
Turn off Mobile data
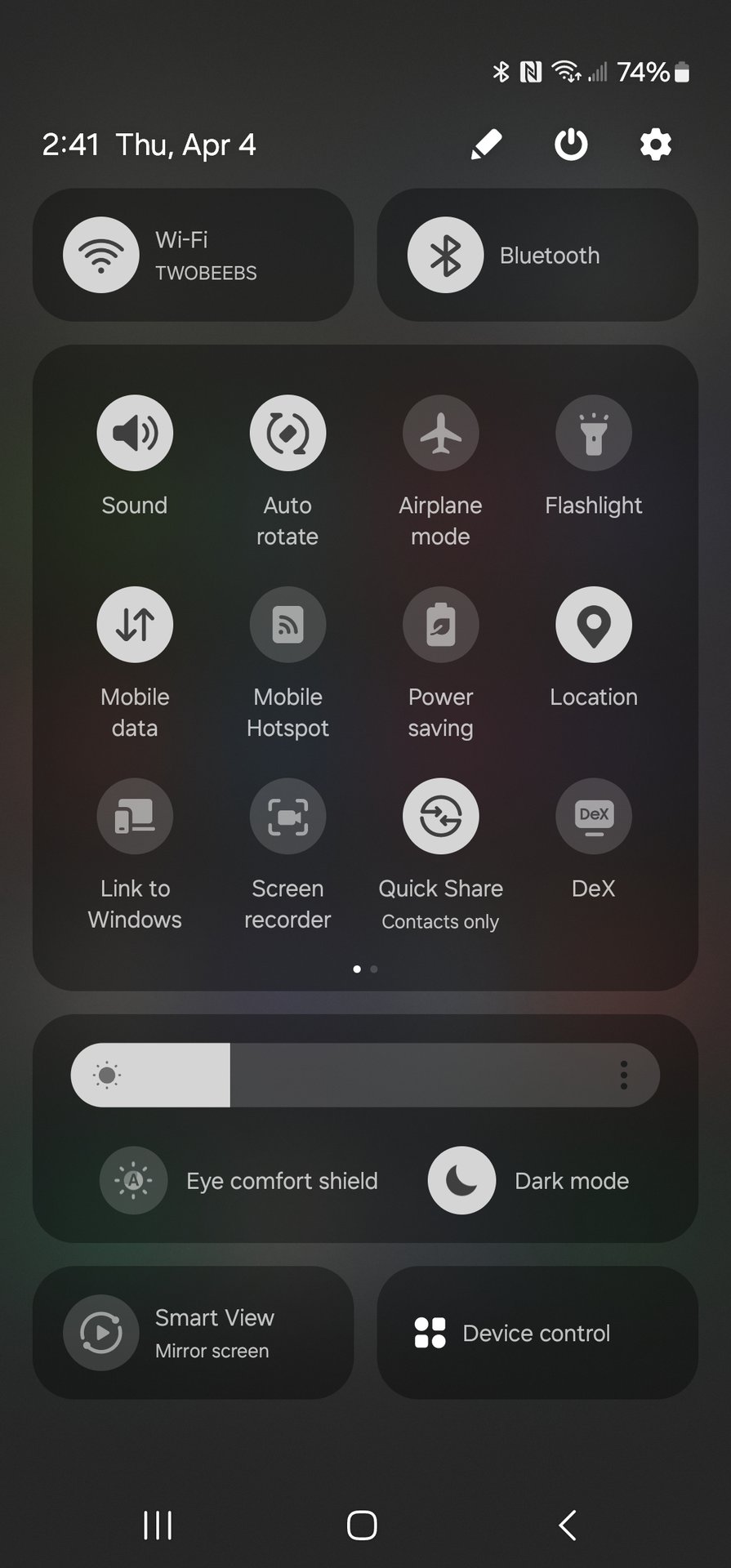(135, 625)
